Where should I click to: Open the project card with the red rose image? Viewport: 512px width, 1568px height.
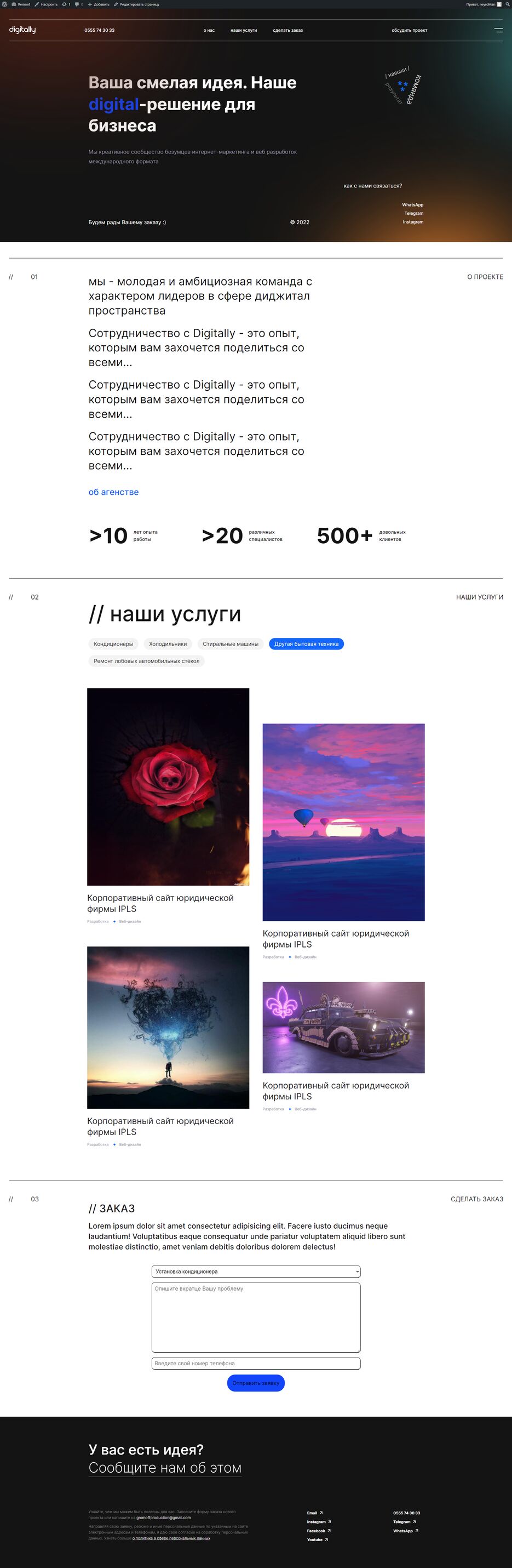(x=168, y=786)
